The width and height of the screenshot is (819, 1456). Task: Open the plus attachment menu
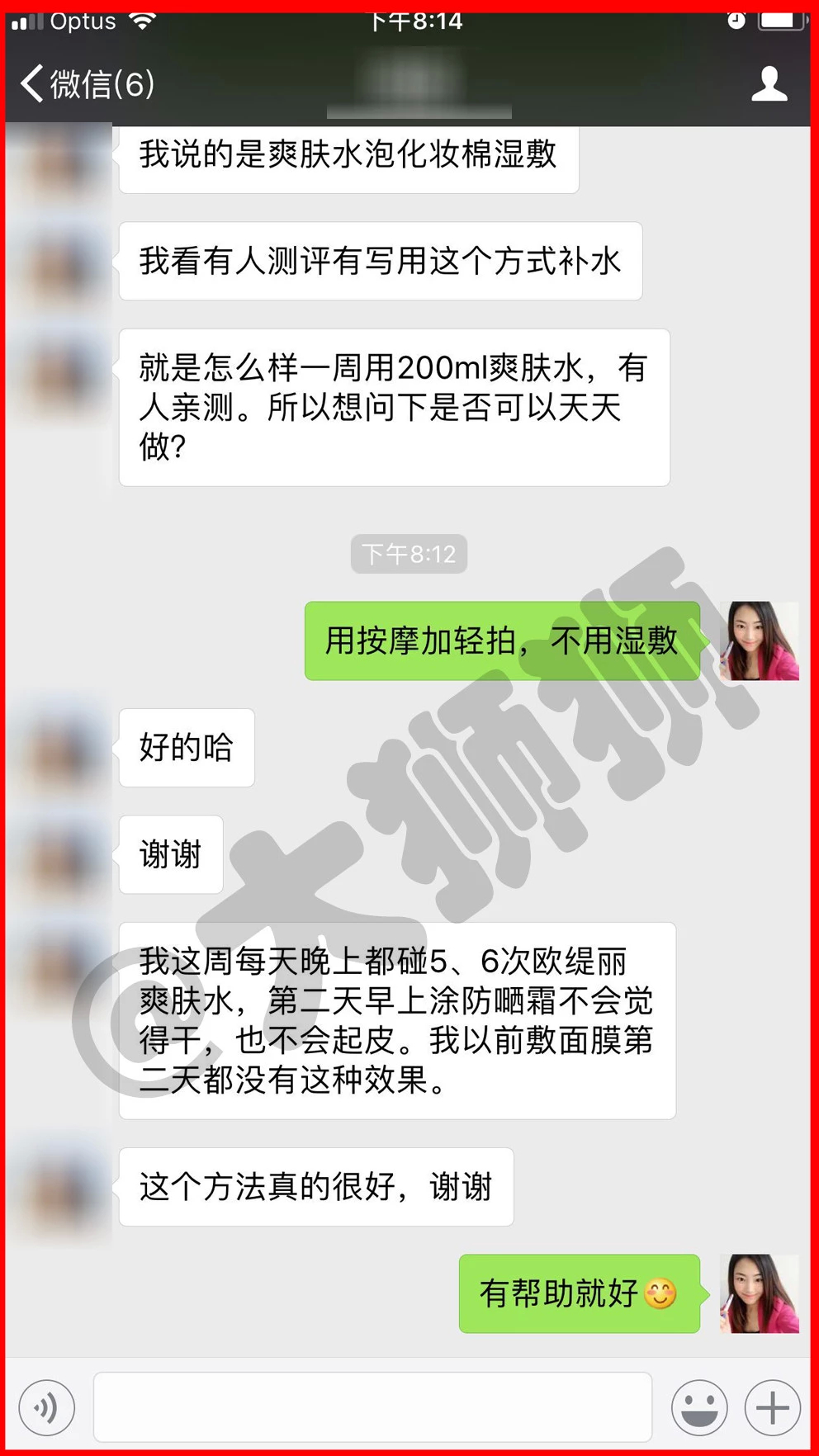pos(772,1407)
